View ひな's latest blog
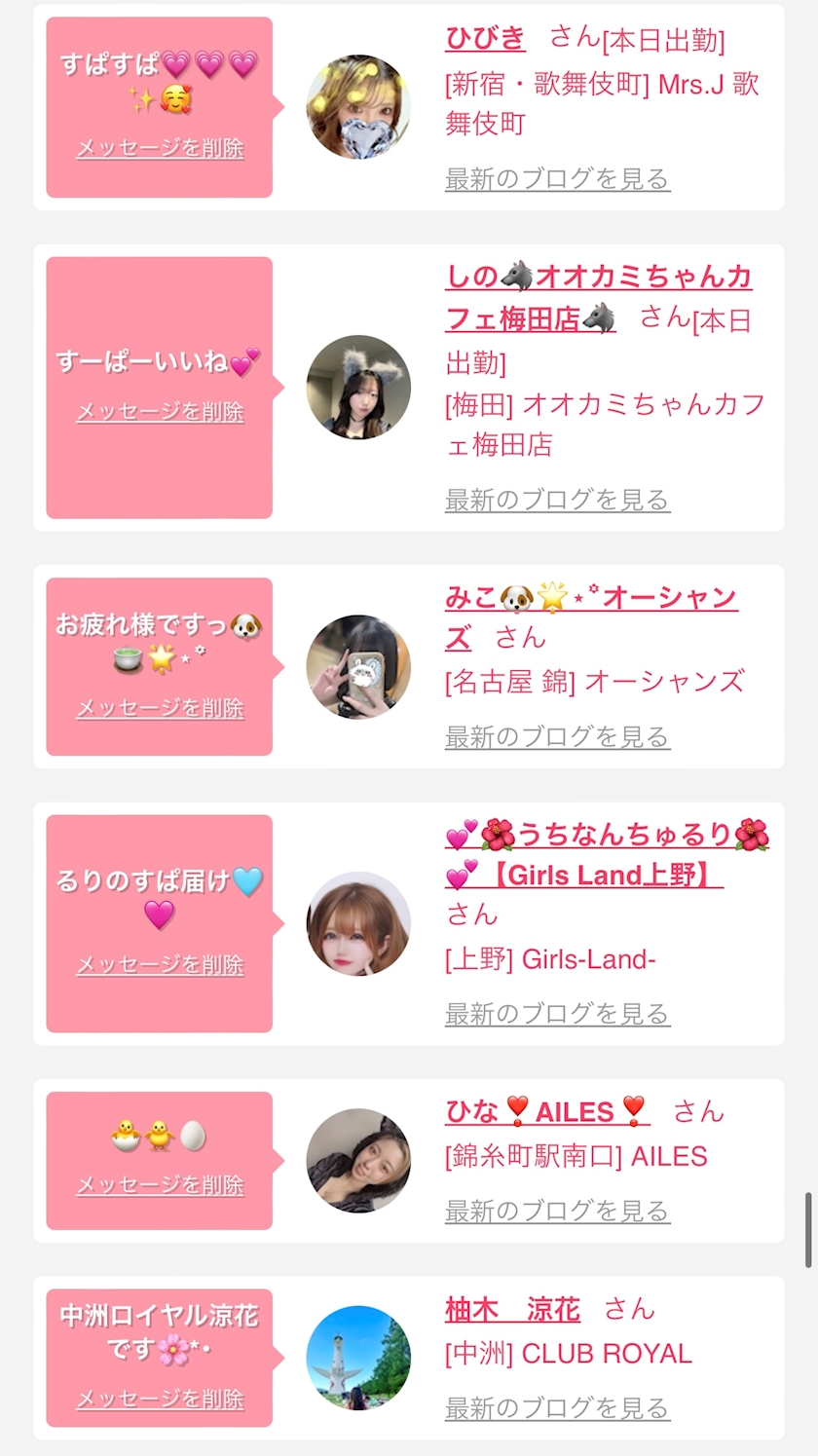Image resolution: width=818 pixels, height=1456 pixels. tap(557, 1212)
